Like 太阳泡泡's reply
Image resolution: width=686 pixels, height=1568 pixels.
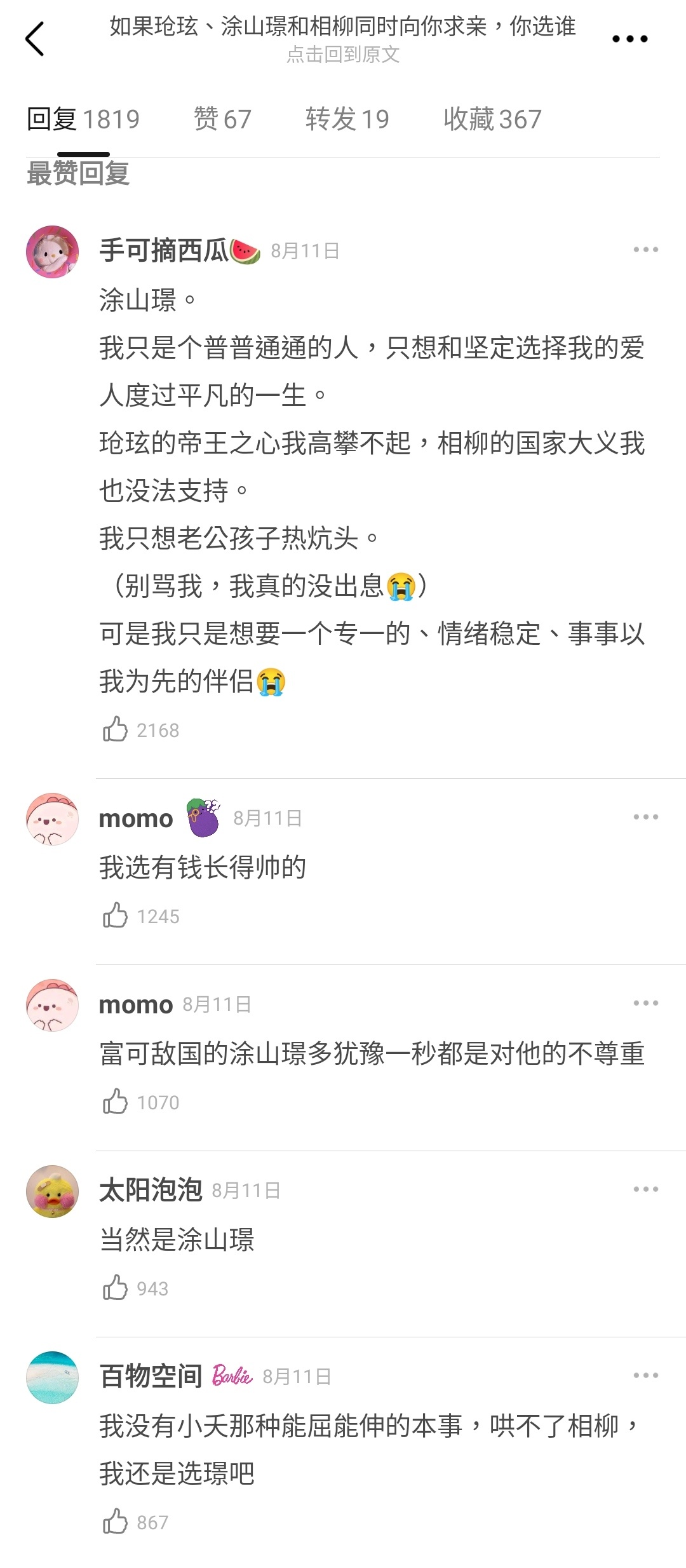pos(116,1288)
